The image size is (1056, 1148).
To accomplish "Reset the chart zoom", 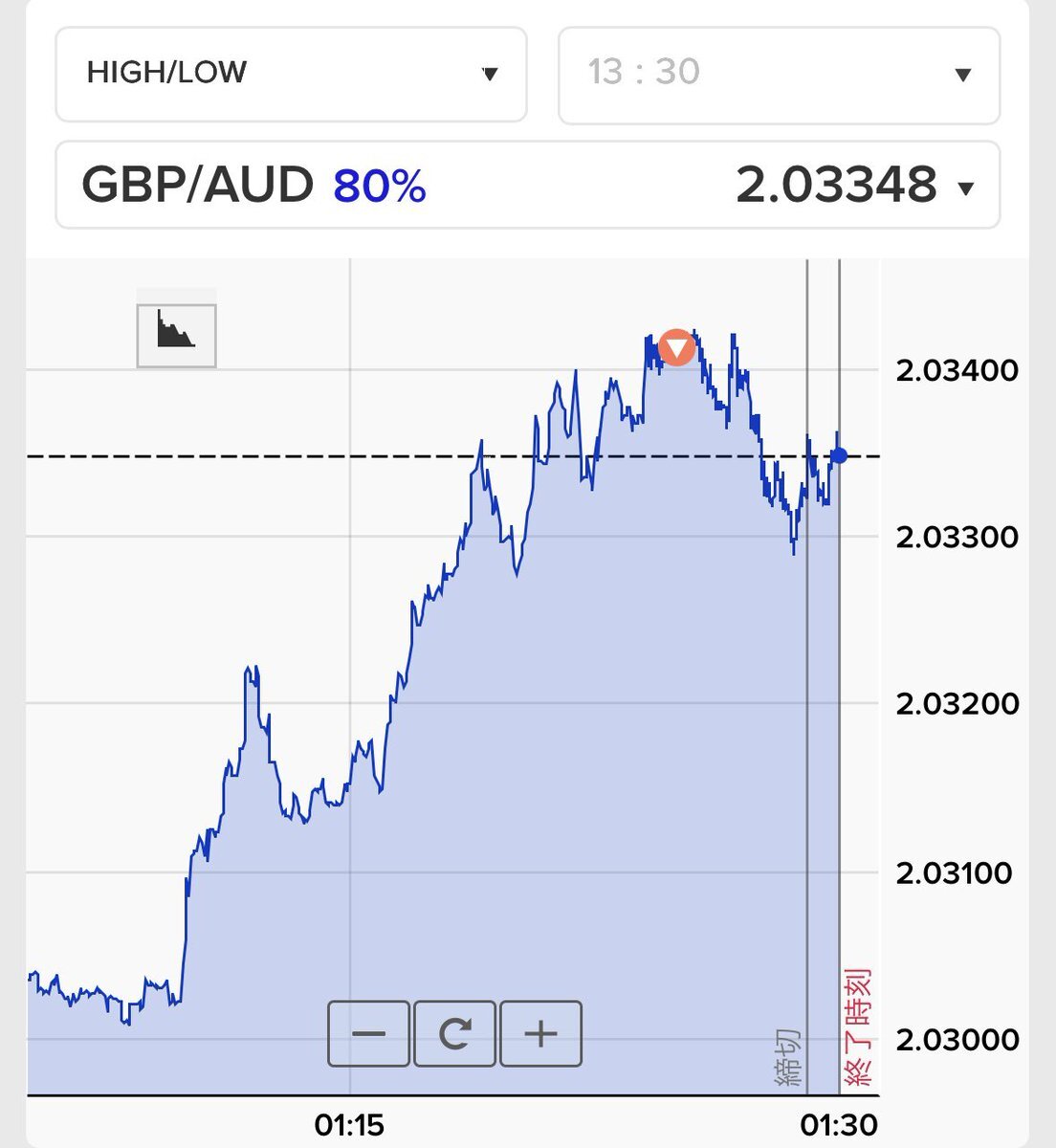I will coord(454,1033).
